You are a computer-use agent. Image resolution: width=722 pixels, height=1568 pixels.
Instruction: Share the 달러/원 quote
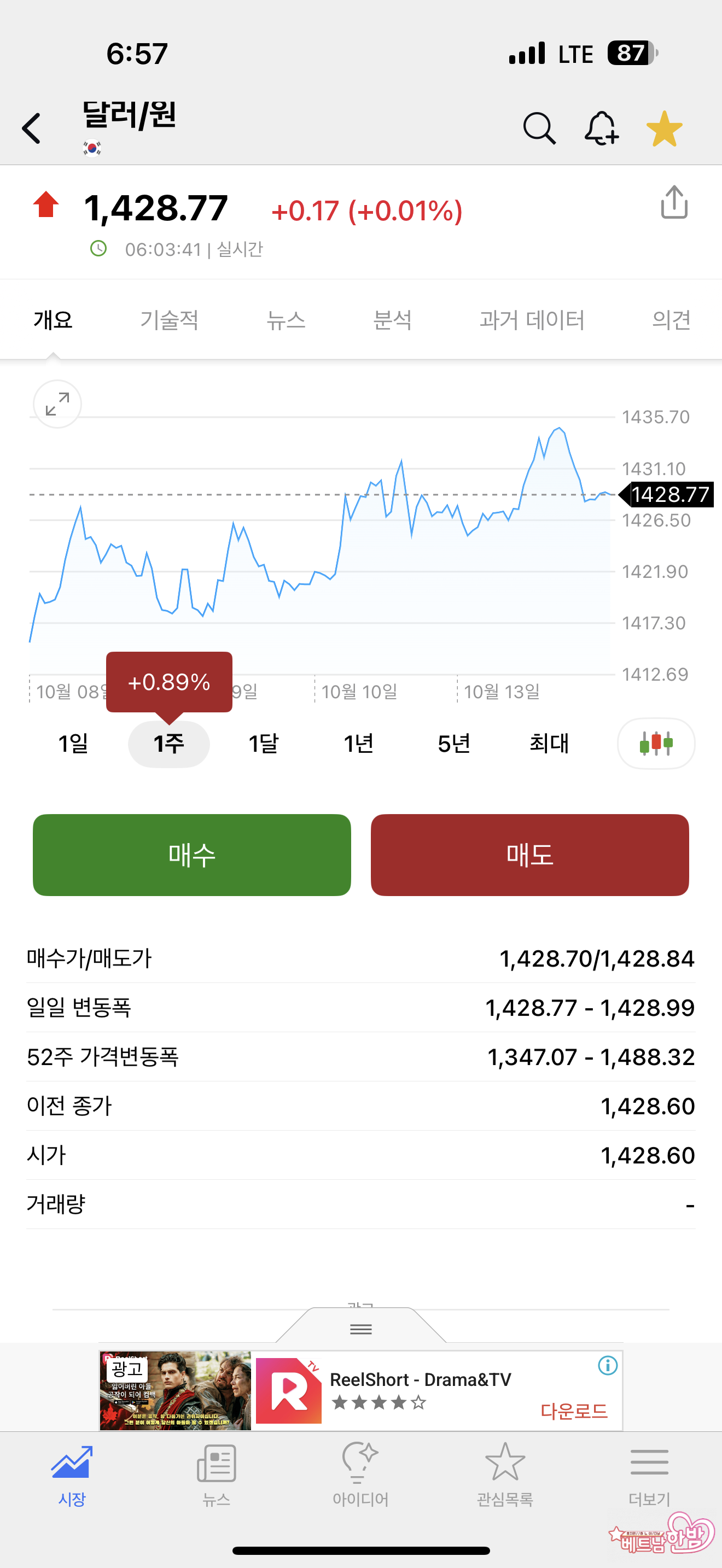(x=674, y=203)
